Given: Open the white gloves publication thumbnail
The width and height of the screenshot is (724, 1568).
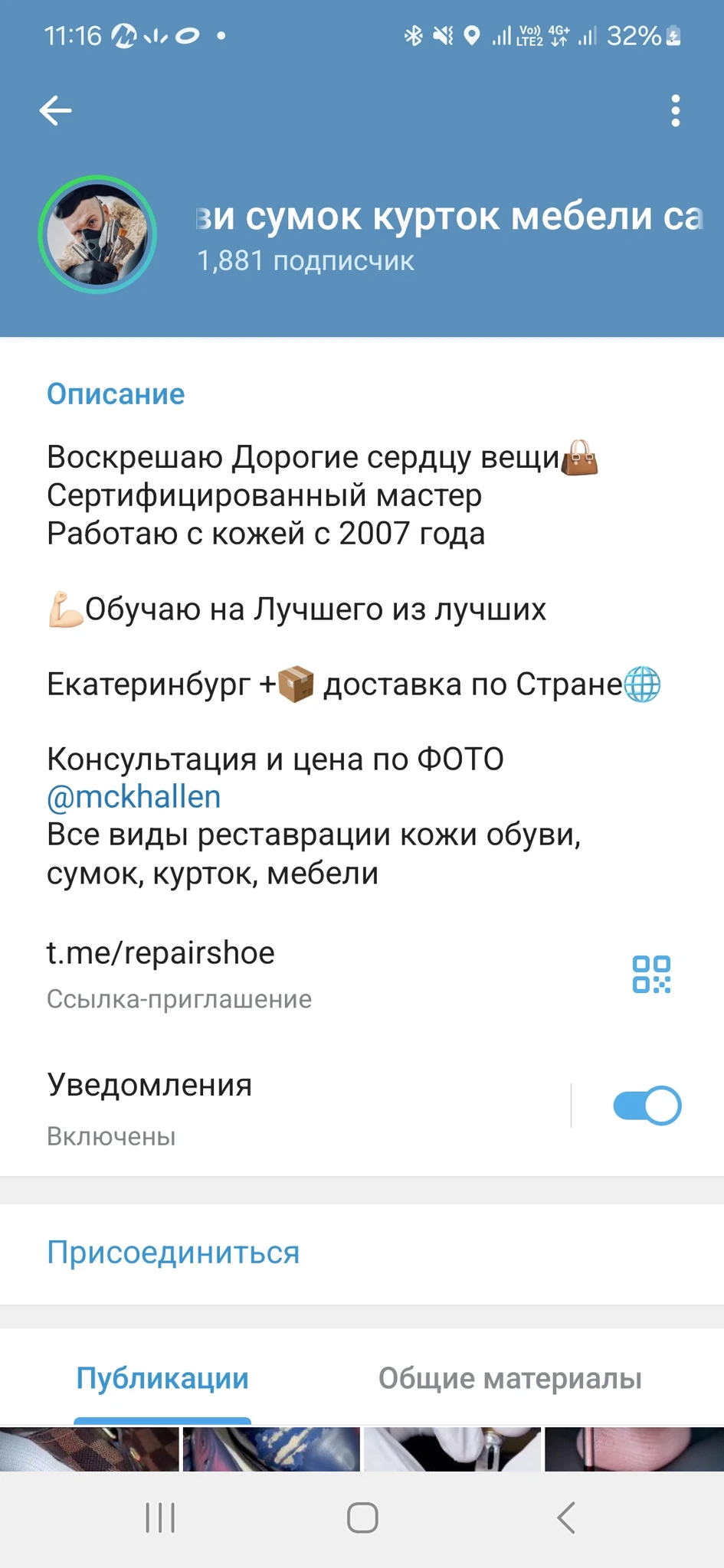Looking at the screenshot, I should (x=453, y=1449).
